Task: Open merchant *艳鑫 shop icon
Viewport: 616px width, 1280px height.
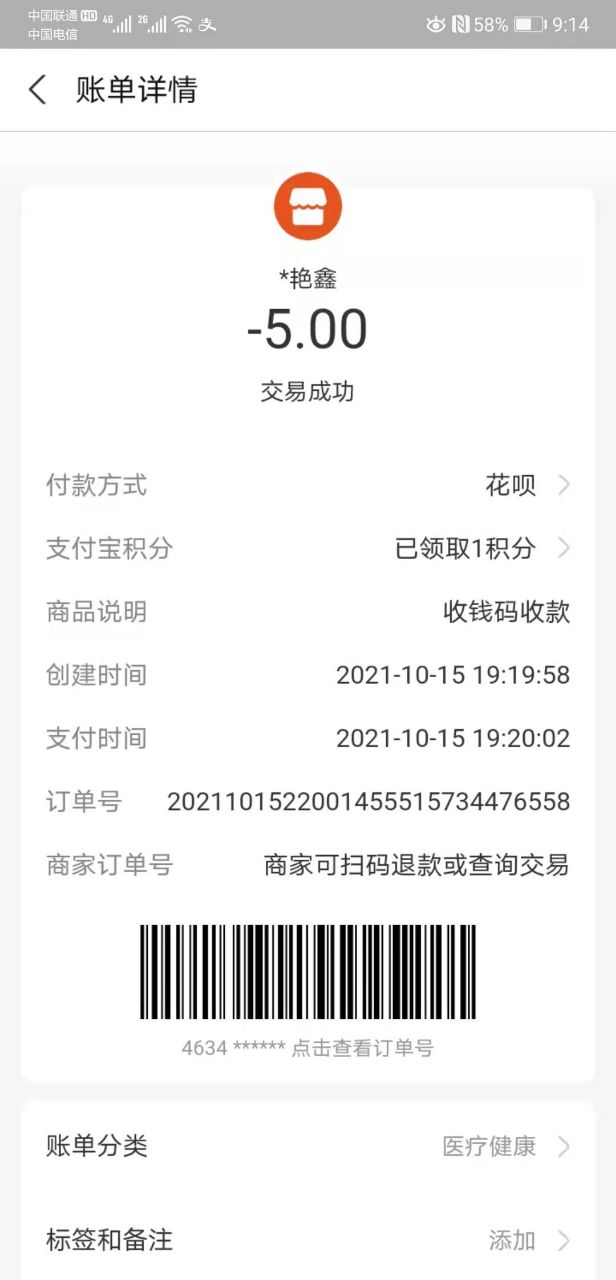Action: pyautogui.click(x=308, y=206)
